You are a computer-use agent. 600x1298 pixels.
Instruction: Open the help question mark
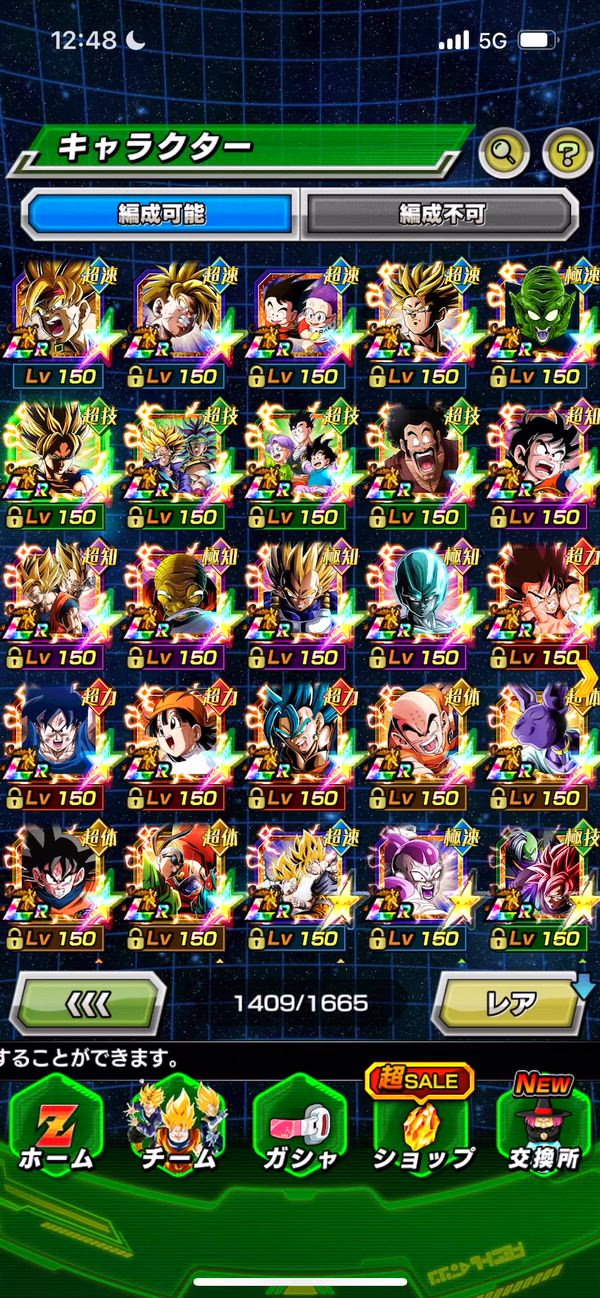[567, 152]
